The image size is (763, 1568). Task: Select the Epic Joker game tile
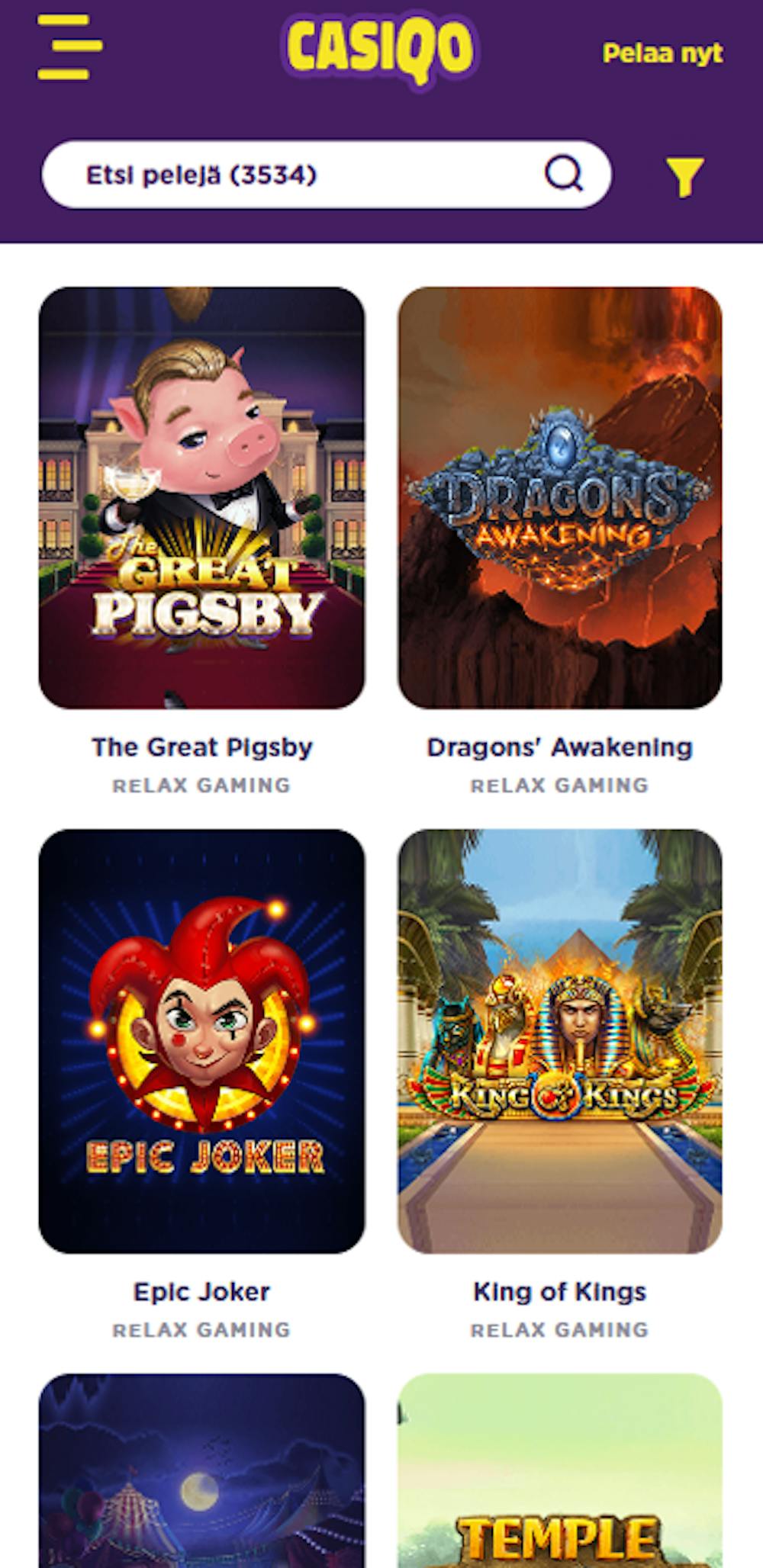click(x=201, y=1041)
